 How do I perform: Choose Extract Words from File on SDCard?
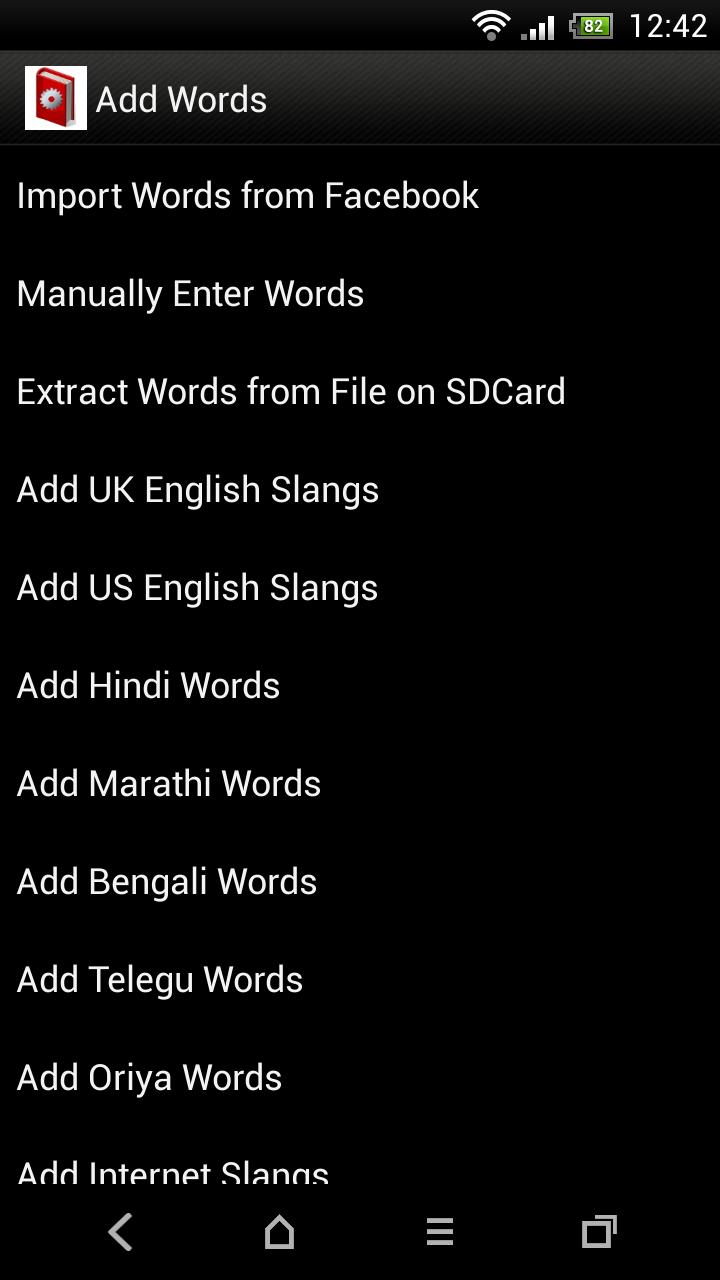coord(291,392)
